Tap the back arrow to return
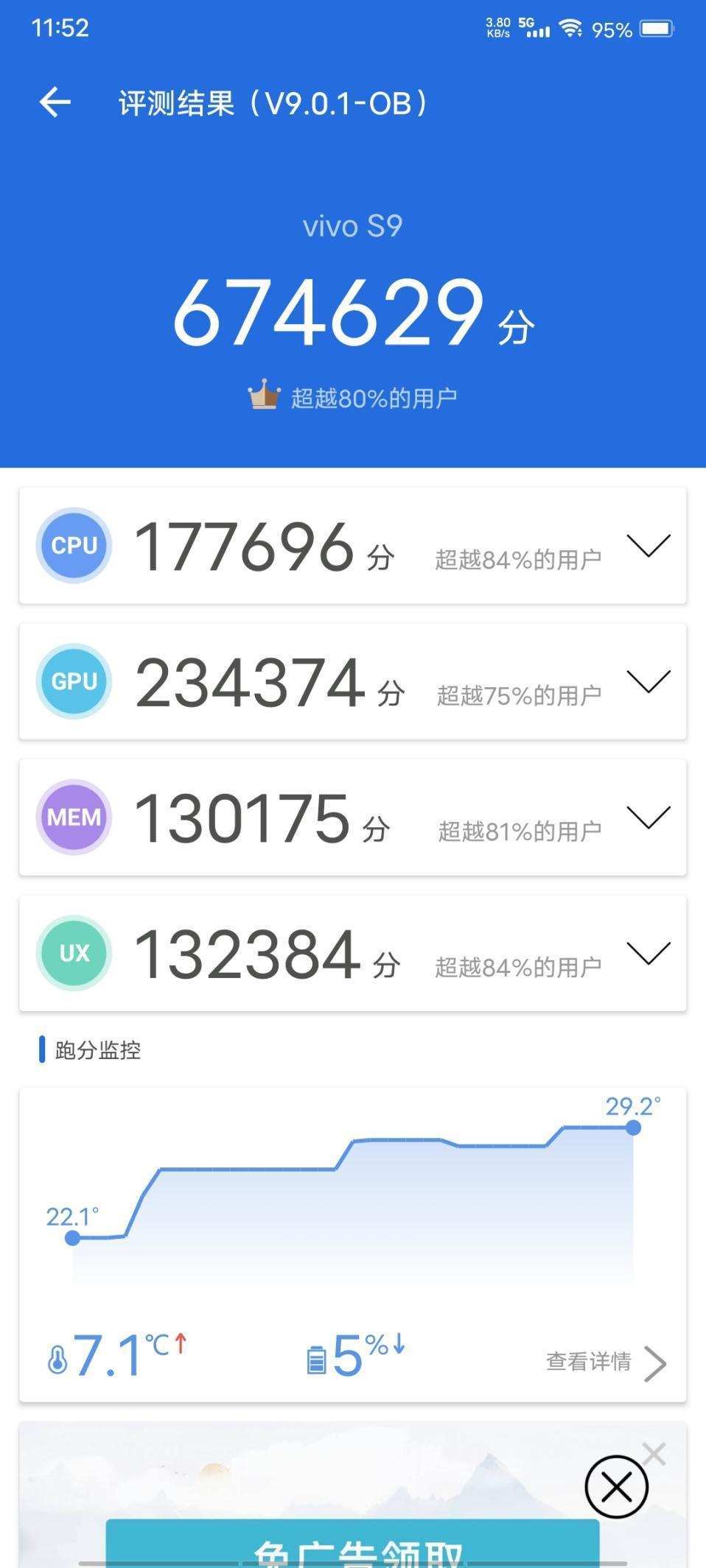This screenshot has height=1568, width=706. 55,102
